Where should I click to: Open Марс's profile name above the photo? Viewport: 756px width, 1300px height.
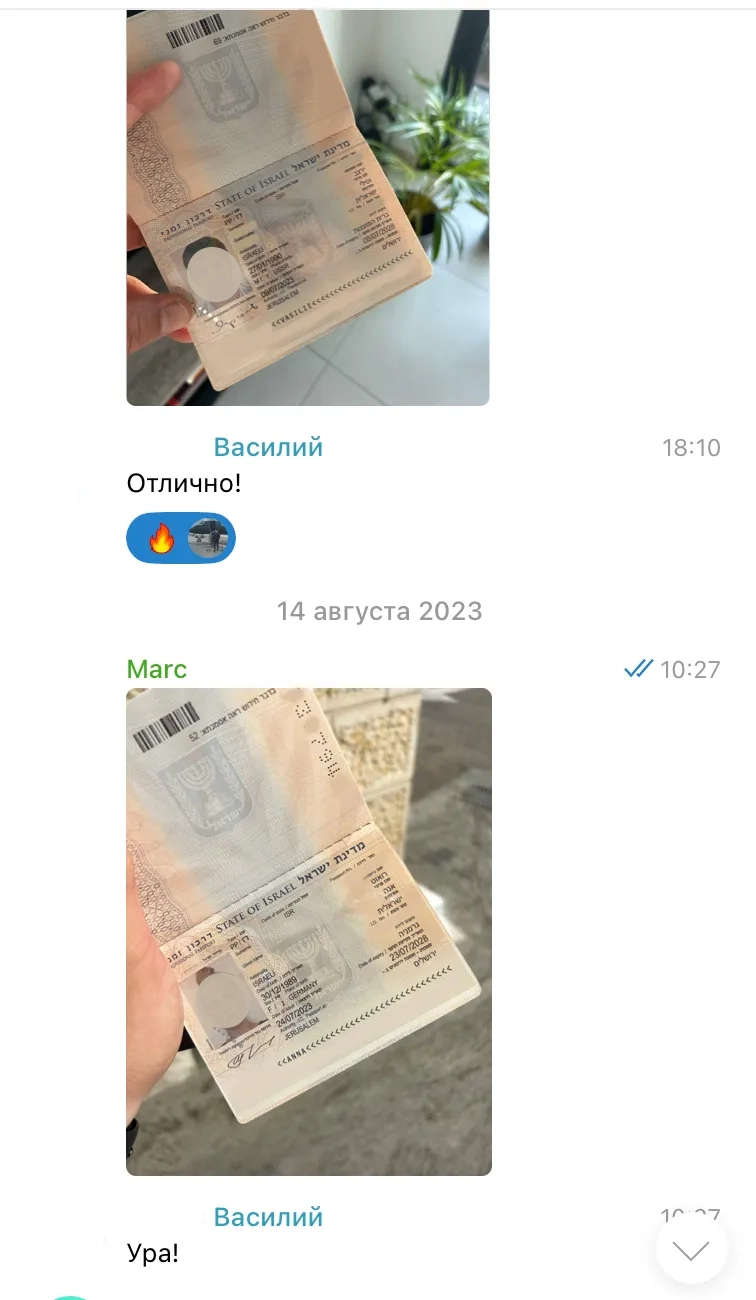pos(157,669)
